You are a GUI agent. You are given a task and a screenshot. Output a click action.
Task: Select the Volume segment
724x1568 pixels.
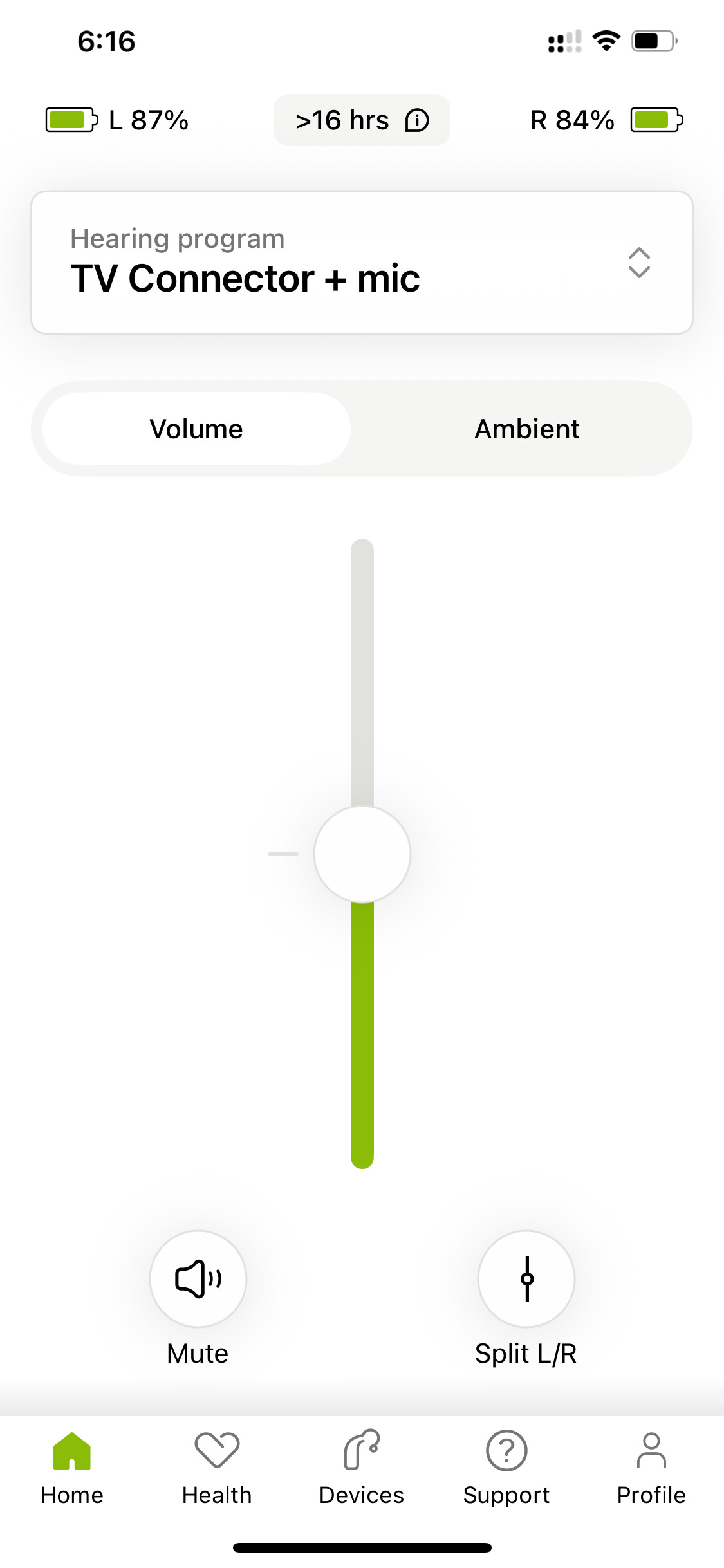(196, 429)
